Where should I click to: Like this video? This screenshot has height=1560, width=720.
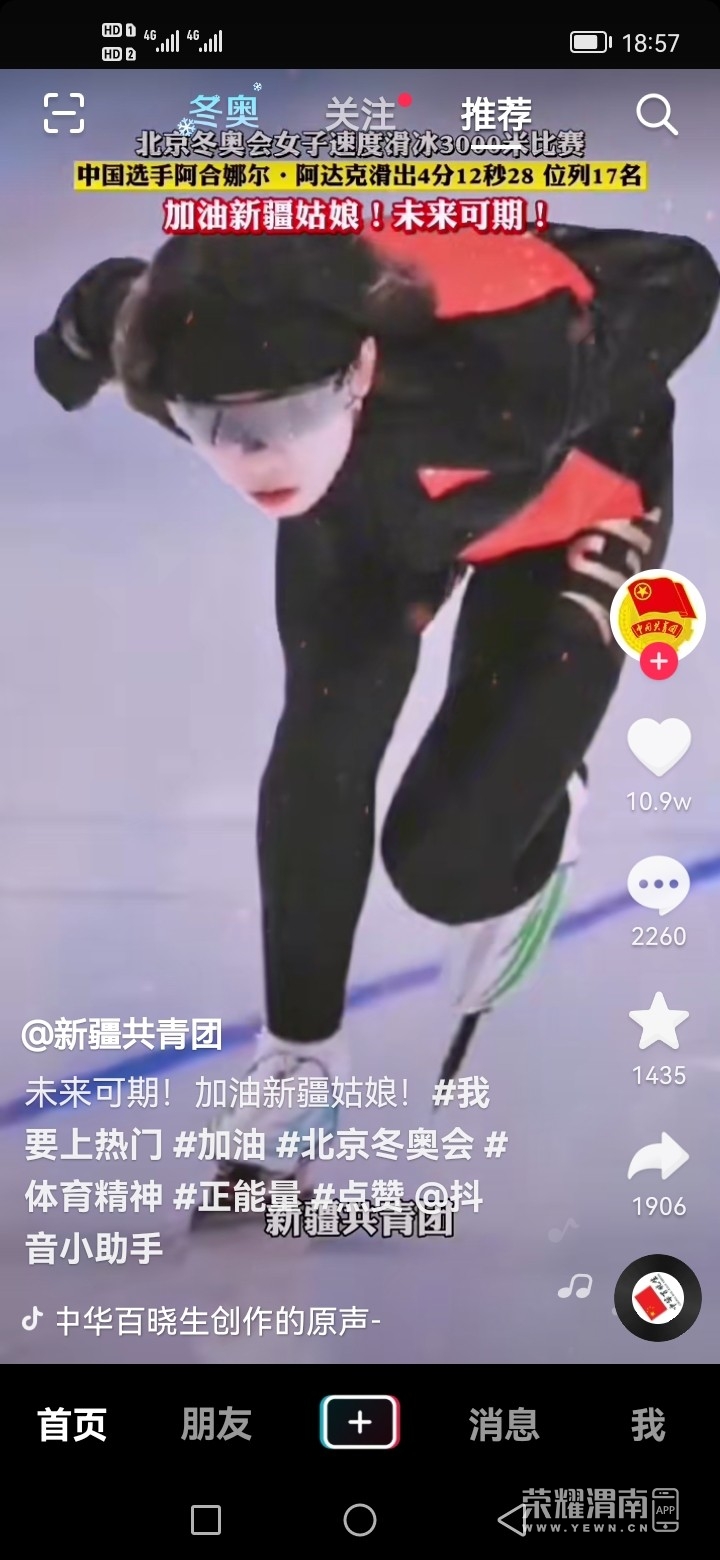coord(658,747)
